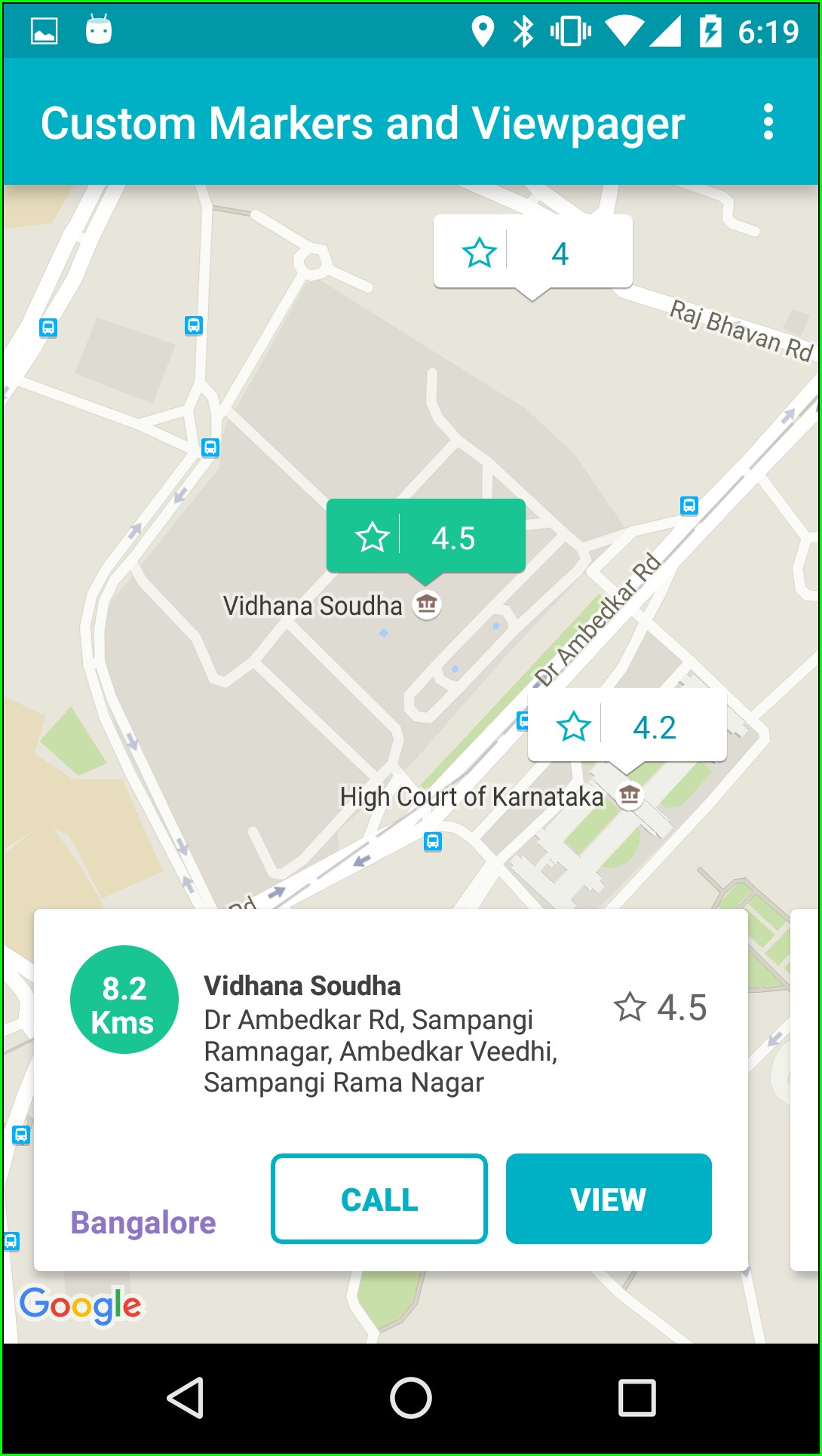
Task: Select the green 4.5 rating marker
Action: pyautogui.click(x=425, y=536)
